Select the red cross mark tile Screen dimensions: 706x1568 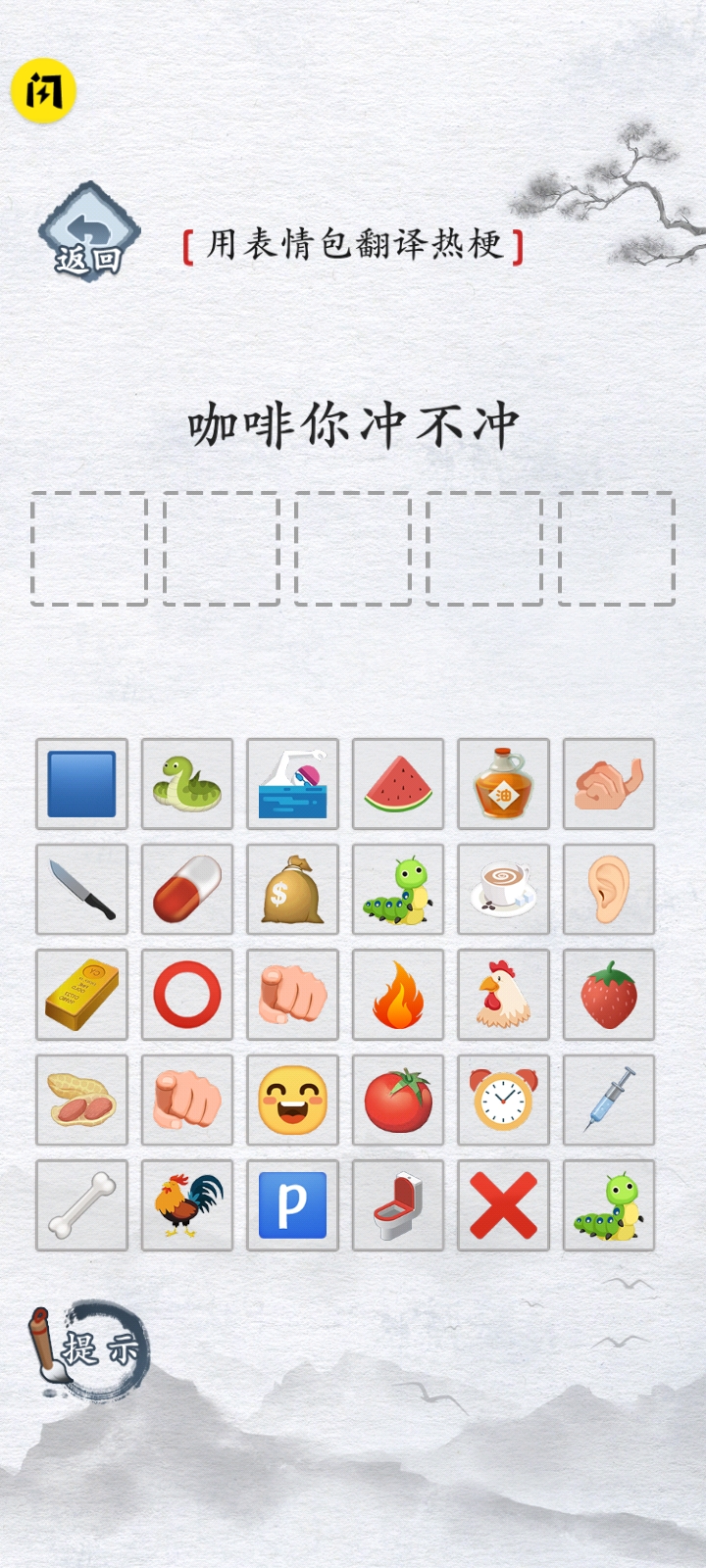503,1205
